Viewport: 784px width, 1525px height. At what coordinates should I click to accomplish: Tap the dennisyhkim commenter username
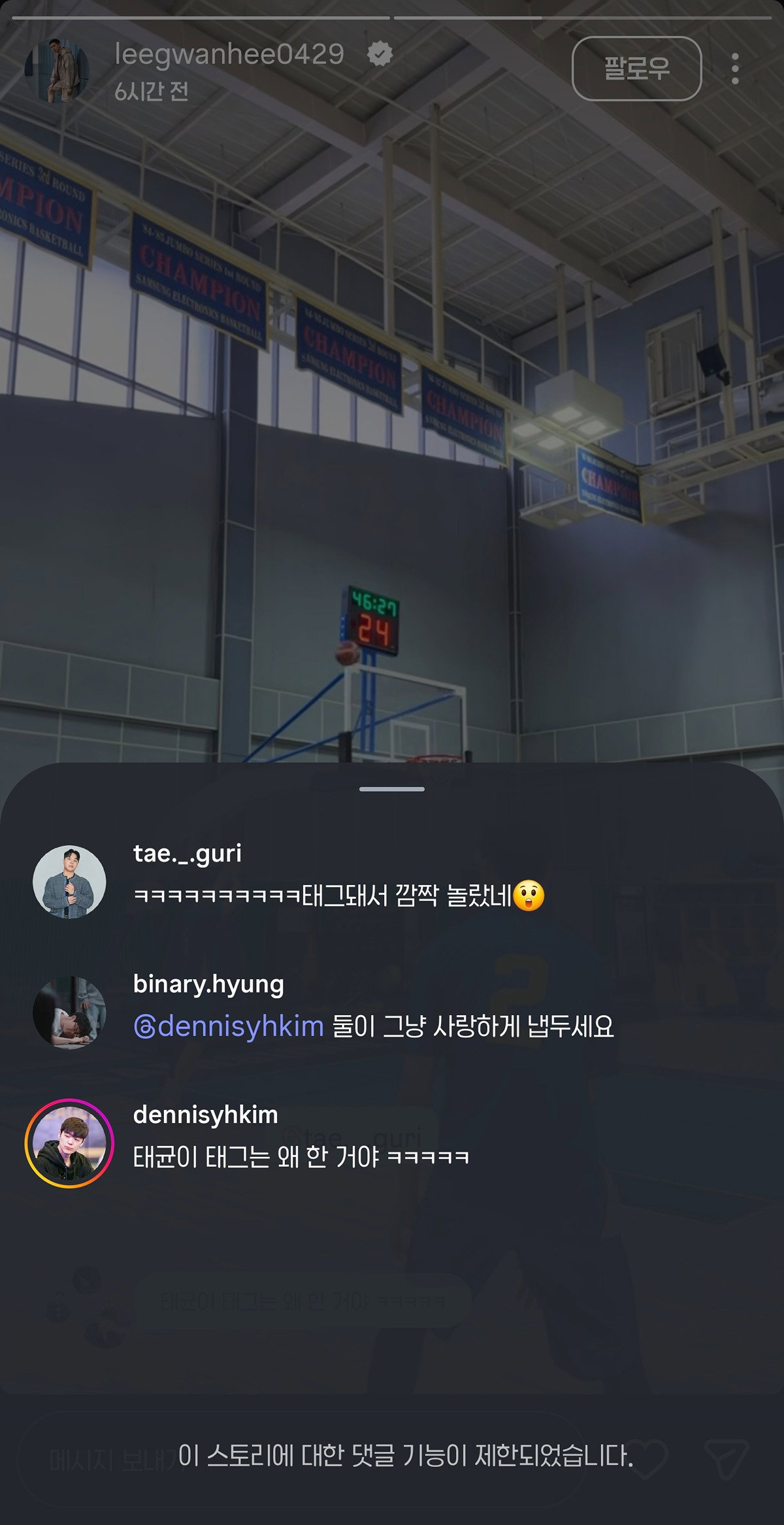[206, 1114]
